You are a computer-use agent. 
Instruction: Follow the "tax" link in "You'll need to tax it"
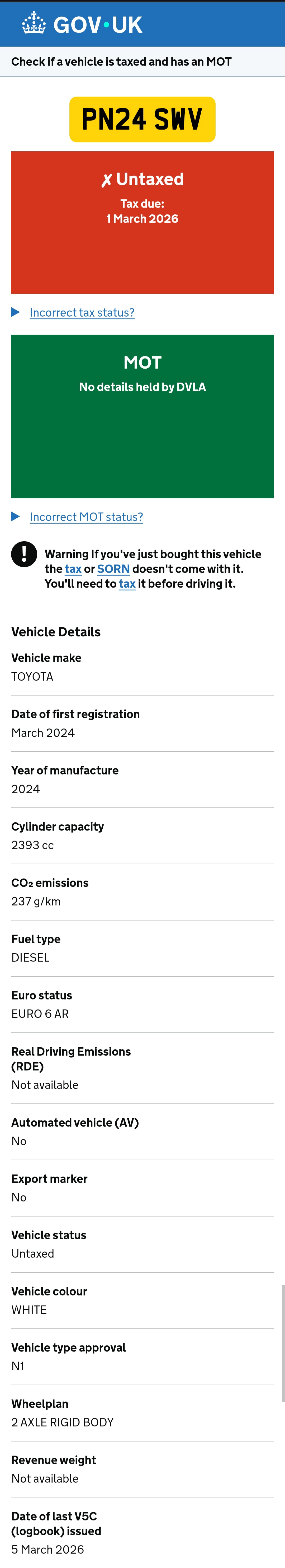click(x=127, y=584)
